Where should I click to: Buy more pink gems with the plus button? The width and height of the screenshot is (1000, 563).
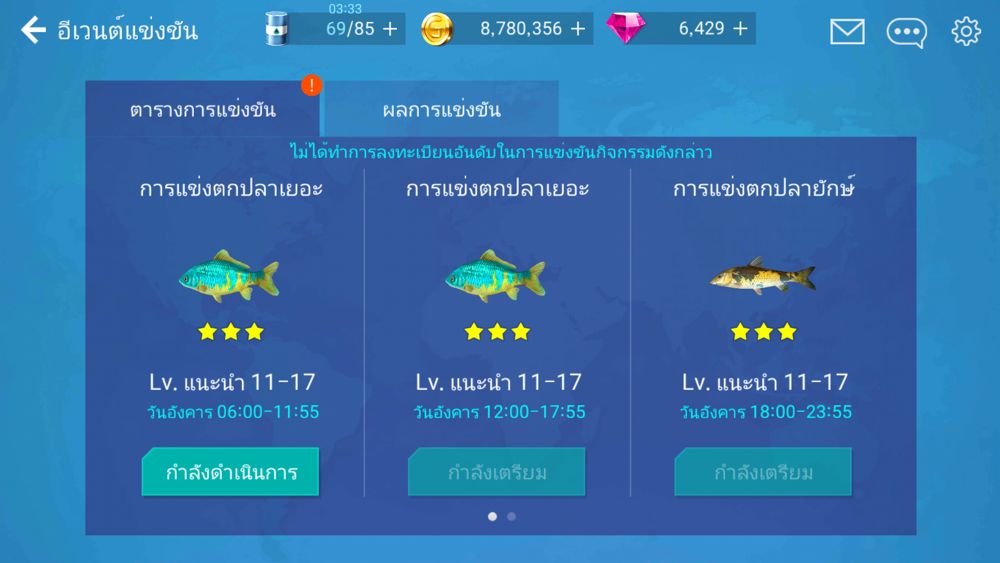point(740,29)
